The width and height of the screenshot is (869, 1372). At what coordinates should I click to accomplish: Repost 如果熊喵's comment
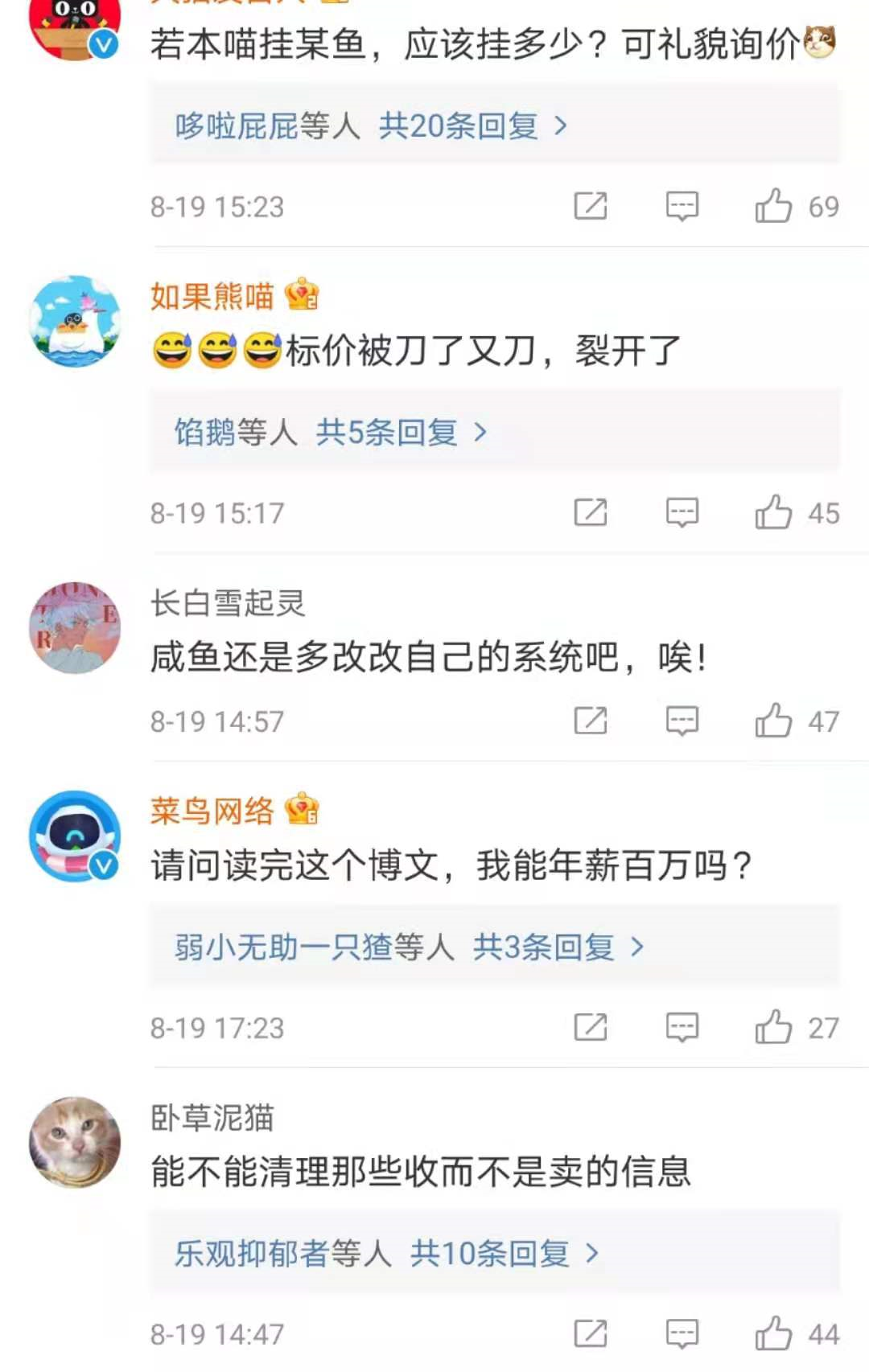click(x=590, y=513)
